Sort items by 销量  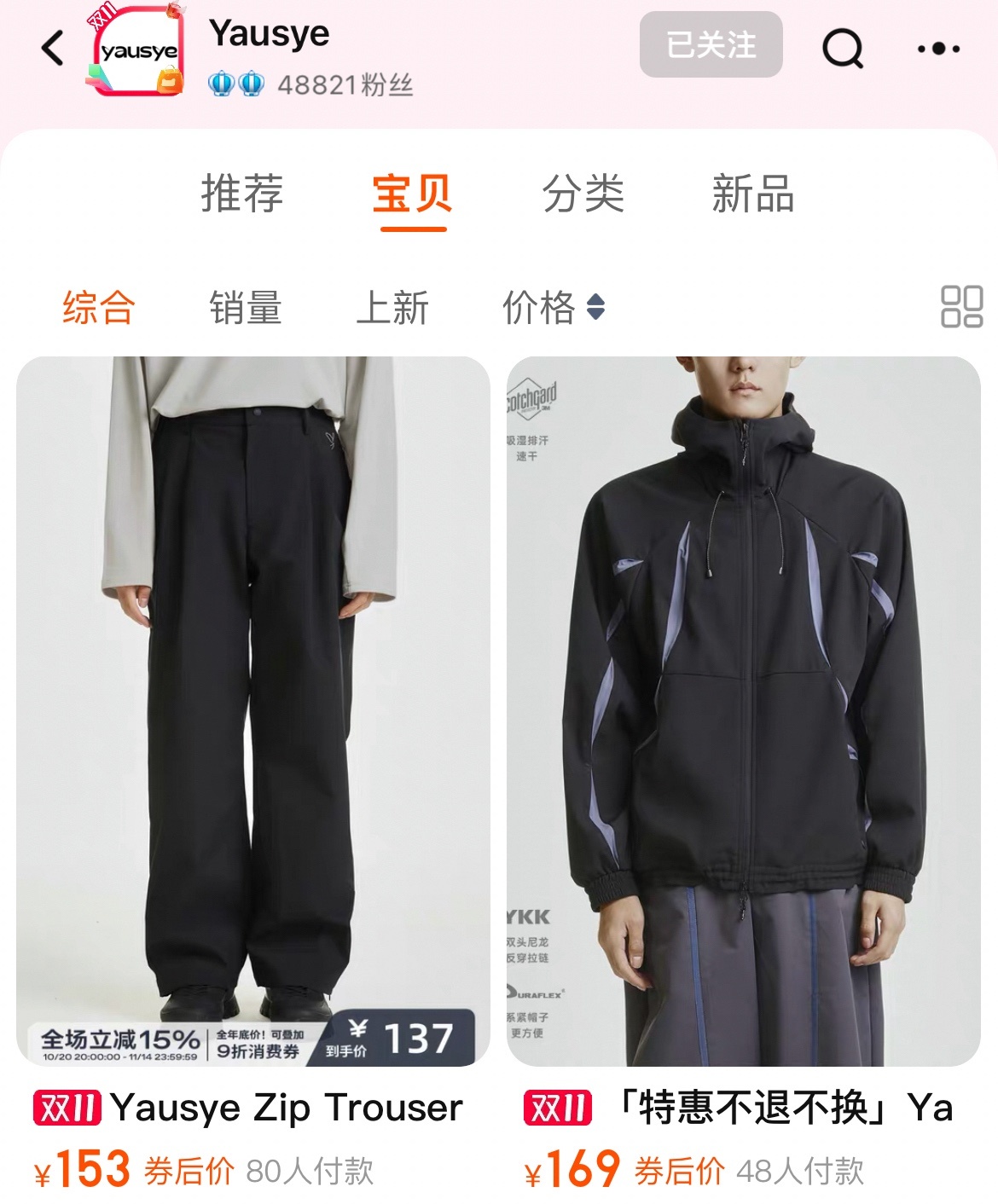(x=246, y=307)
